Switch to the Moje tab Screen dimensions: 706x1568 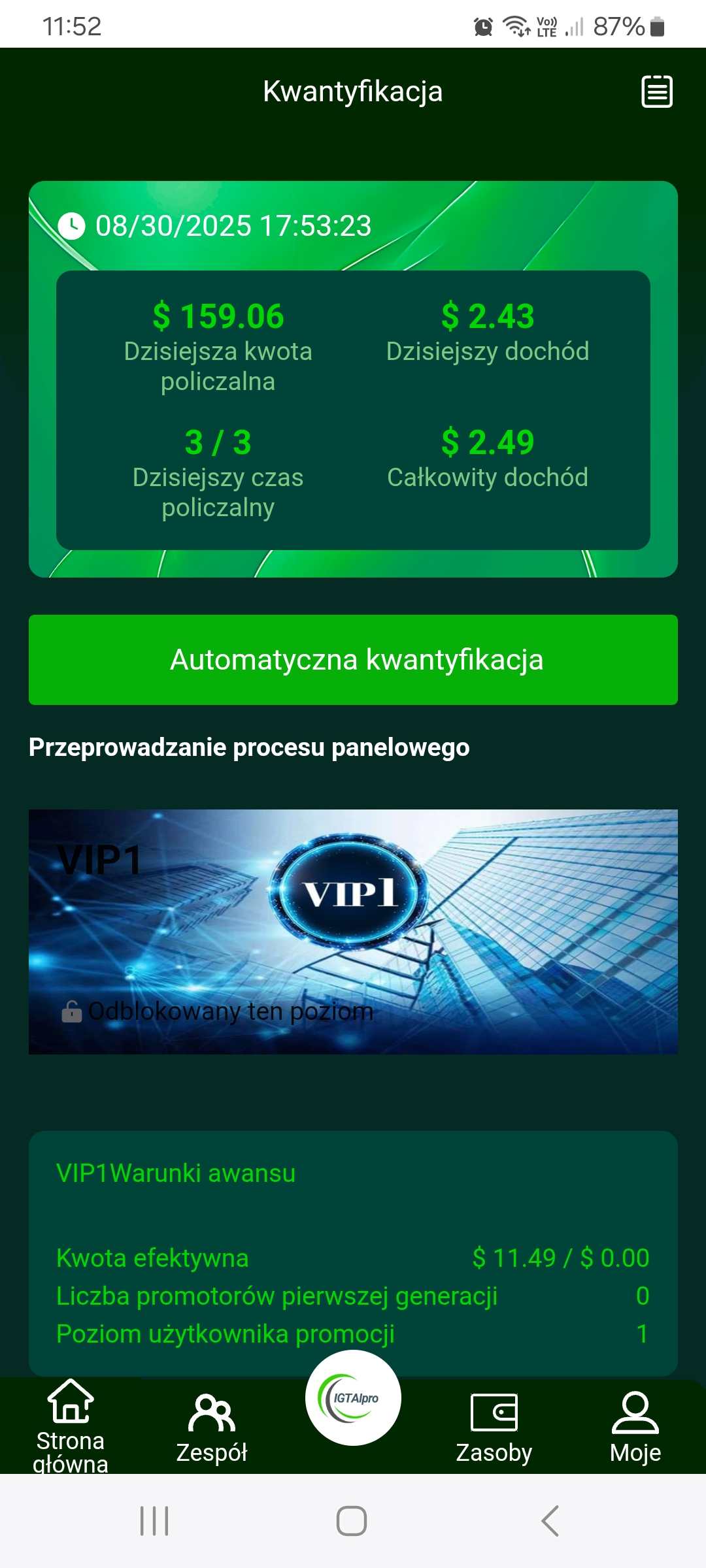635,1428
